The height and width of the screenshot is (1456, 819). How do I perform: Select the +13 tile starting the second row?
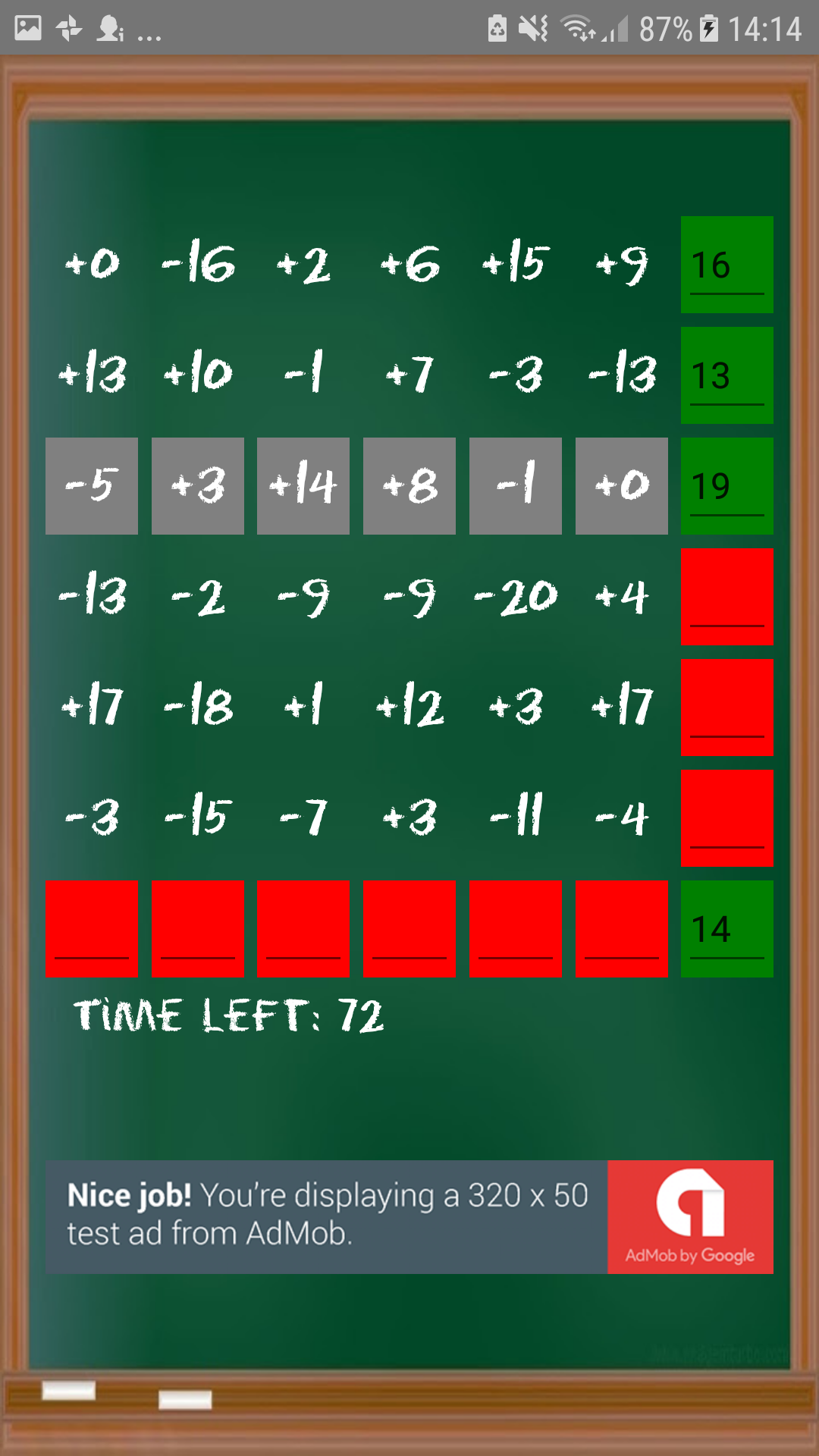point(91,373)
